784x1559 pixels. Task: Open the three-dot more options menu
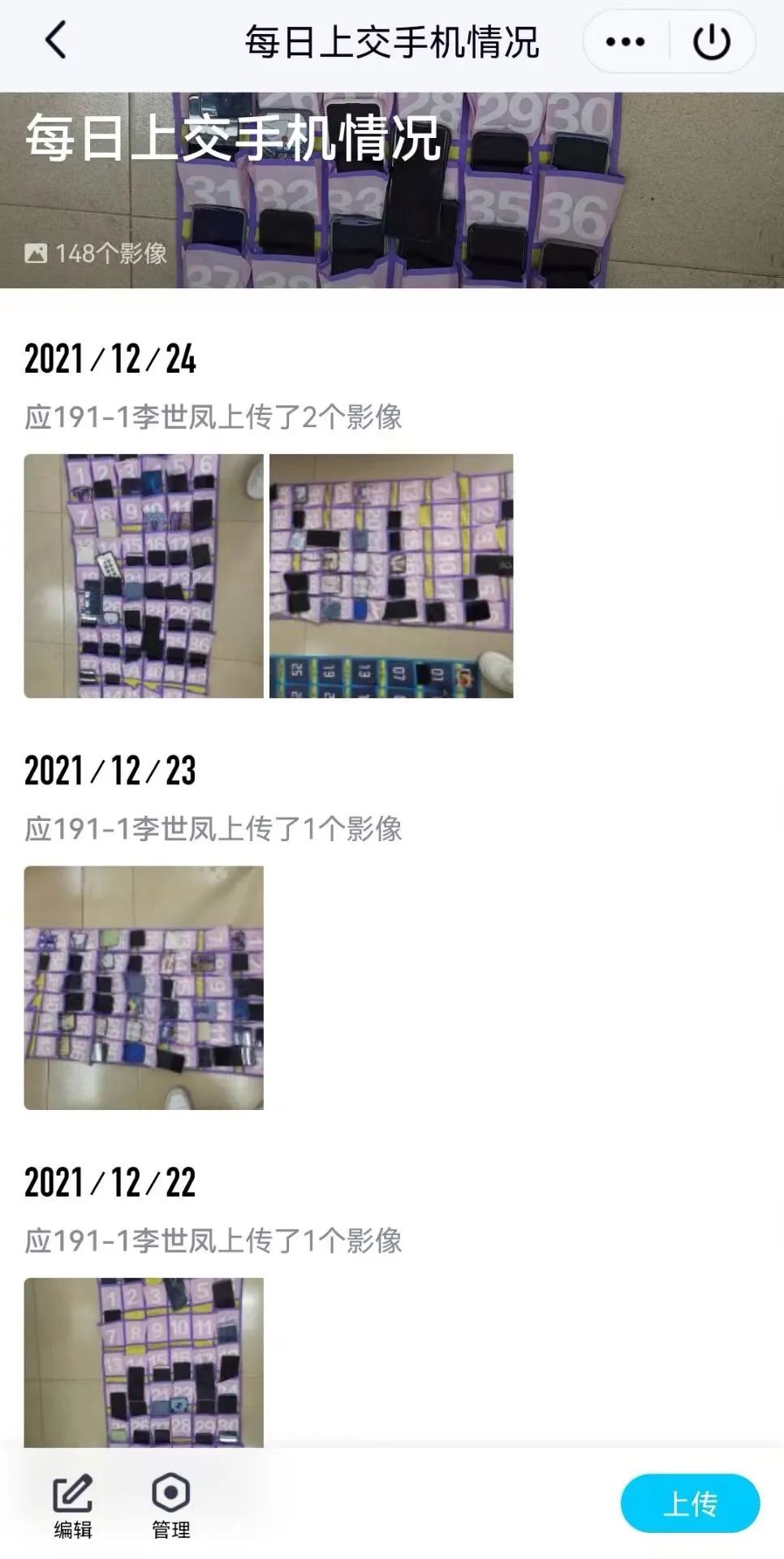point(625,42)
